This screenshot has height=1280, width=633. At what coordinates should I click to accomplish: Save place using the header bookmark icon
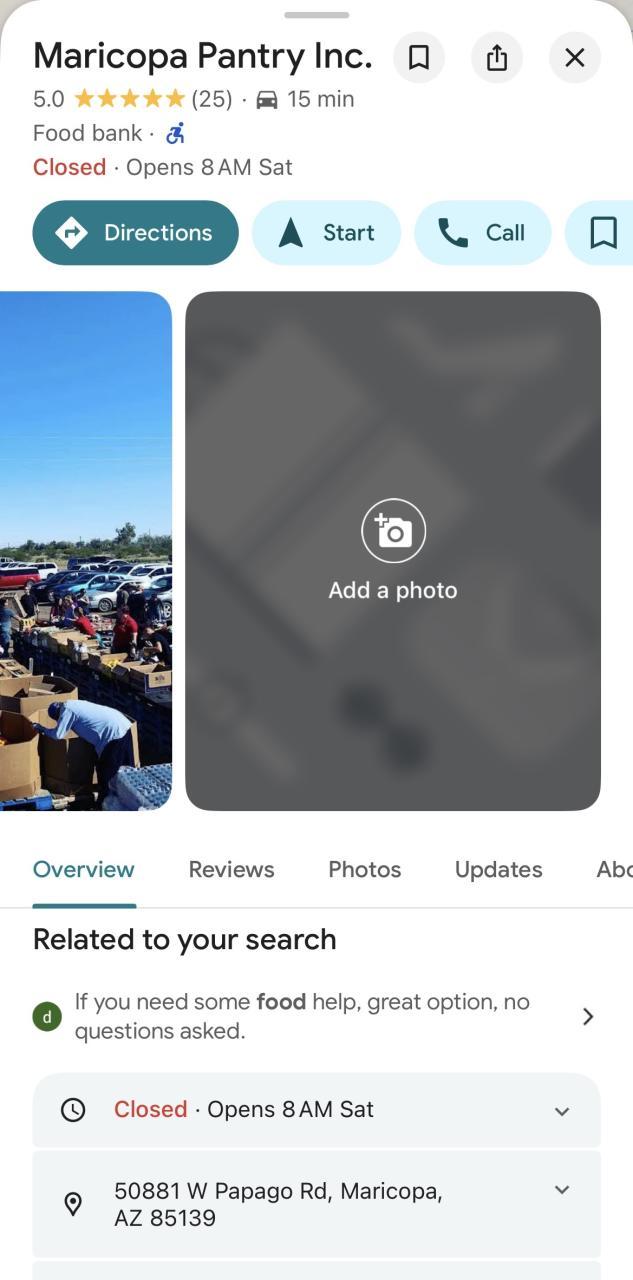[x=419, y=58]
